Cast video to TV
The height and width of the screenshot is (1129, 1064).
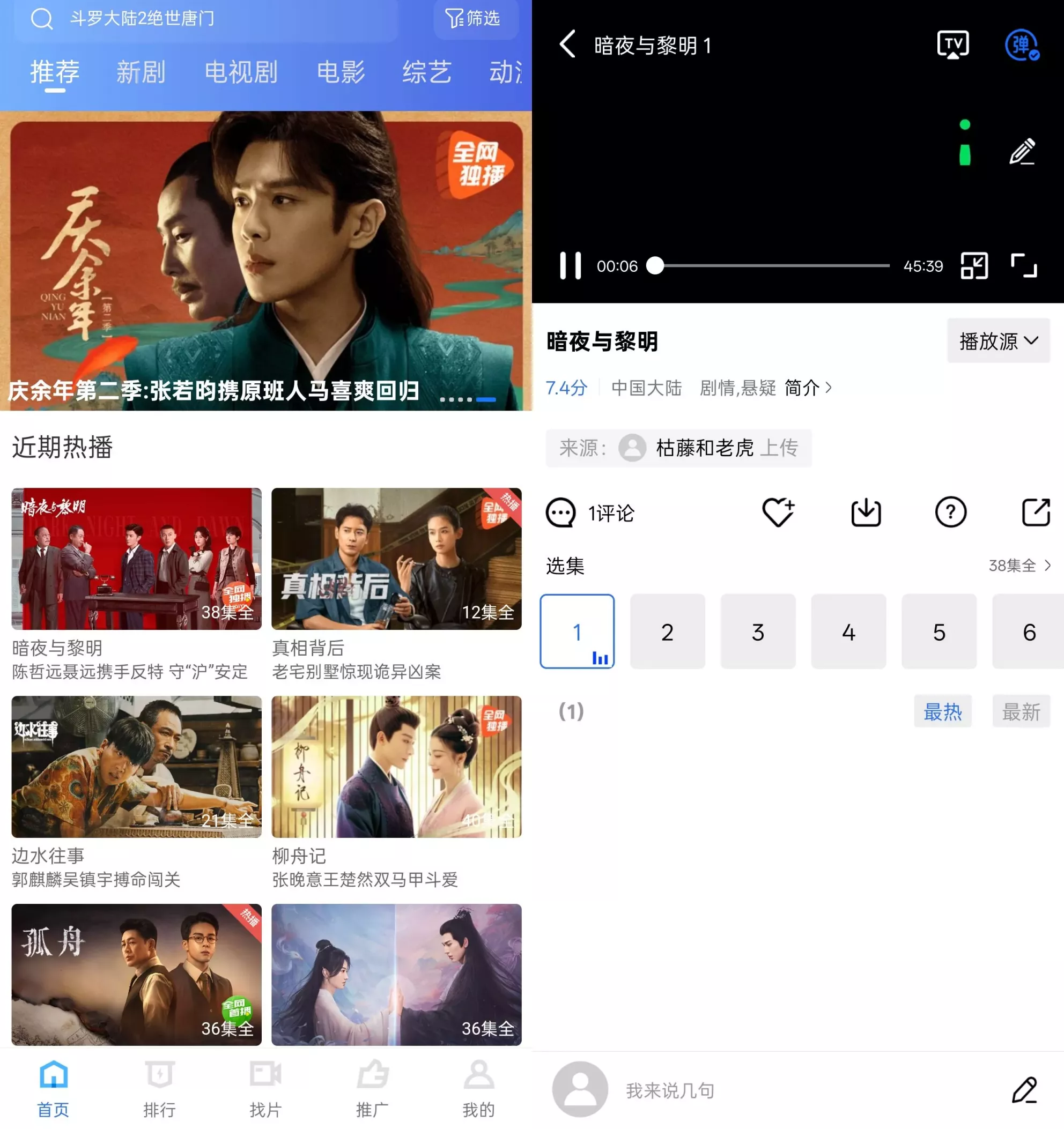click(952, 44)
